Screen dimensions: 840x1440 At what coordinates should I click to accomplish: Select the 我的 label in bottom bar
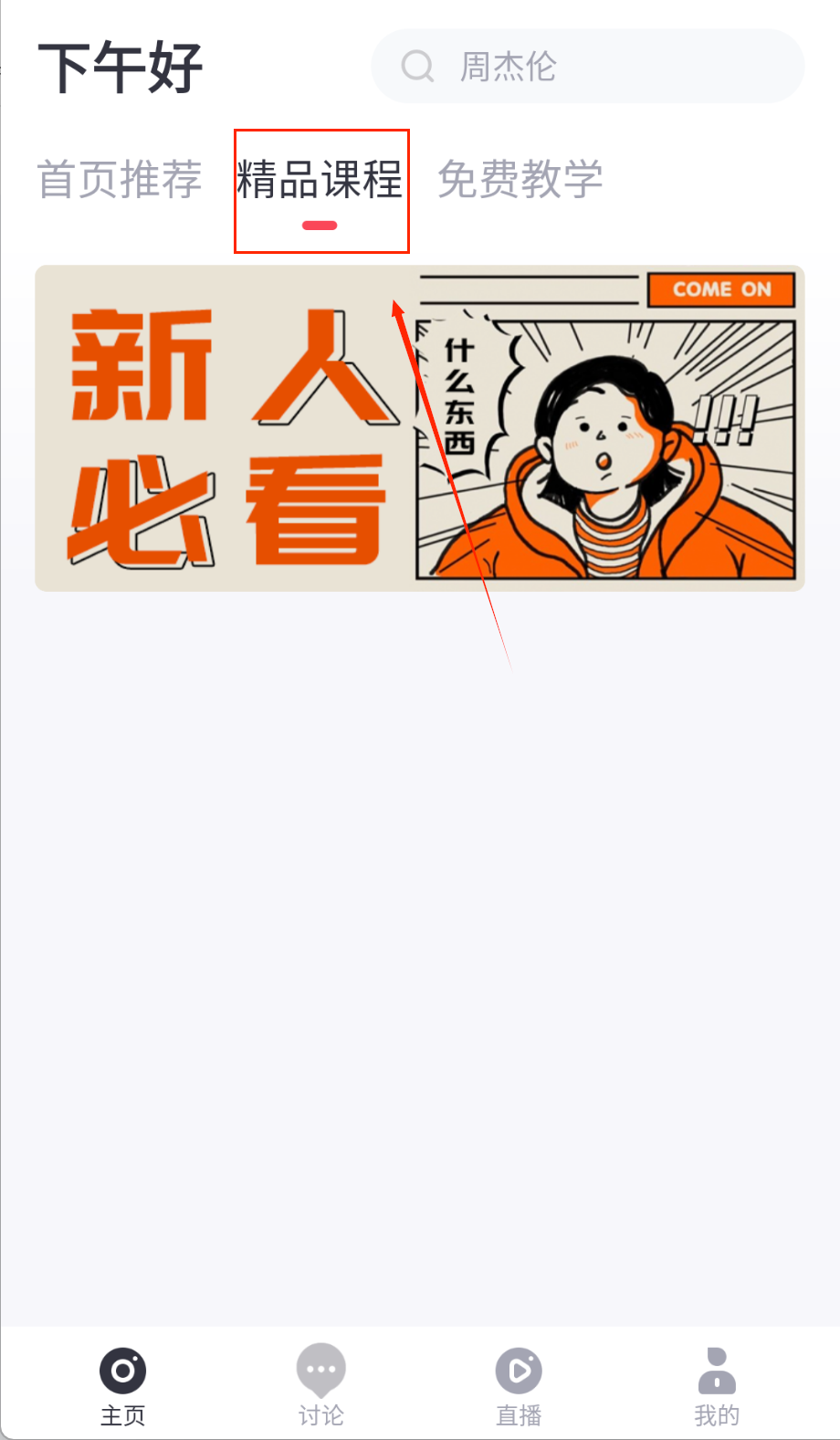pyautogui.click(x=716, y=1414)
